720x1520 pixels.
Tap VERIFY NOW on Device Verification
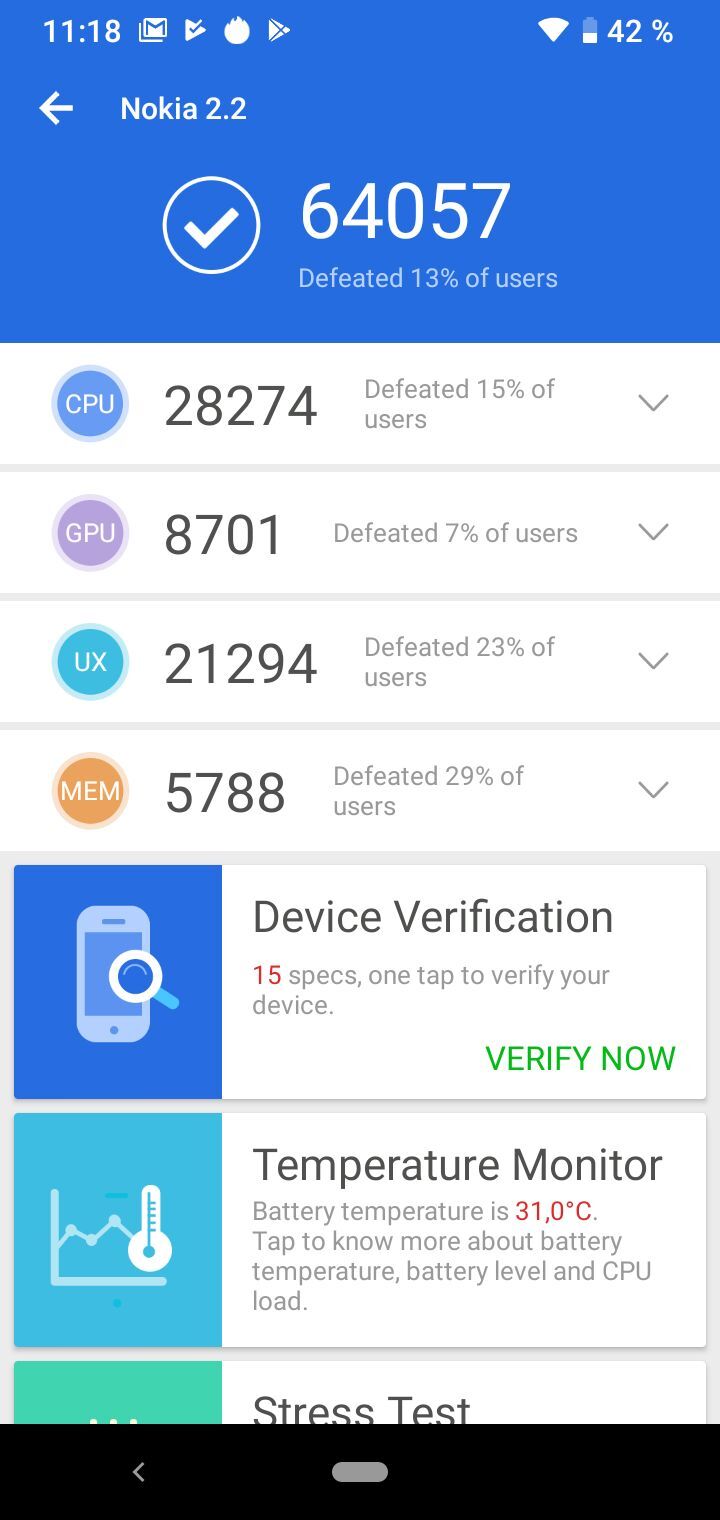(580, 1058)
